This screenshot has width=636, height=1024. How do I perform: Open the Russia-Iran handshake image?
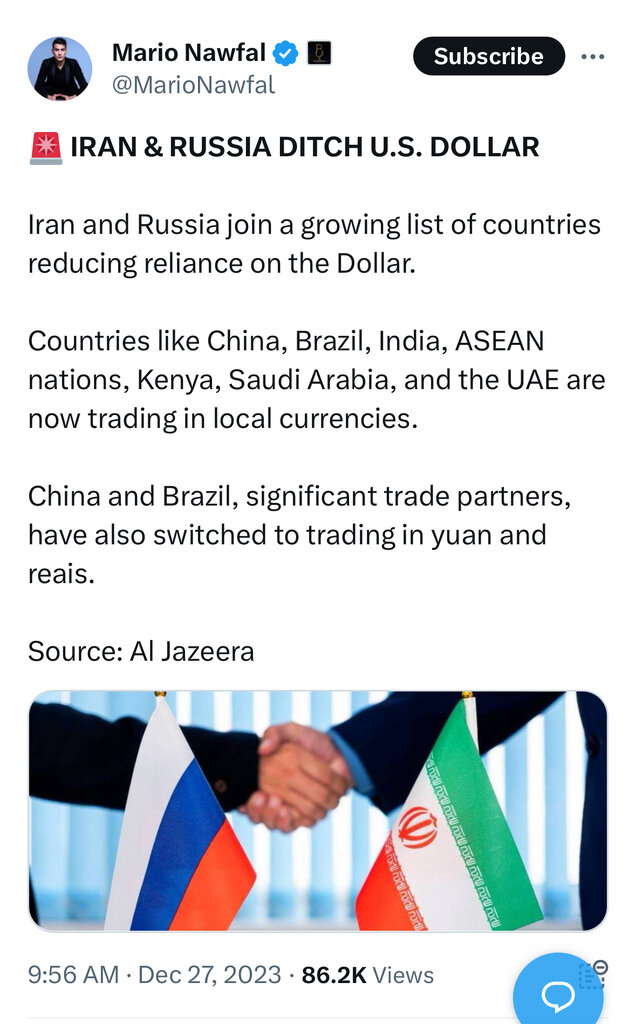[x=318, y=810]
